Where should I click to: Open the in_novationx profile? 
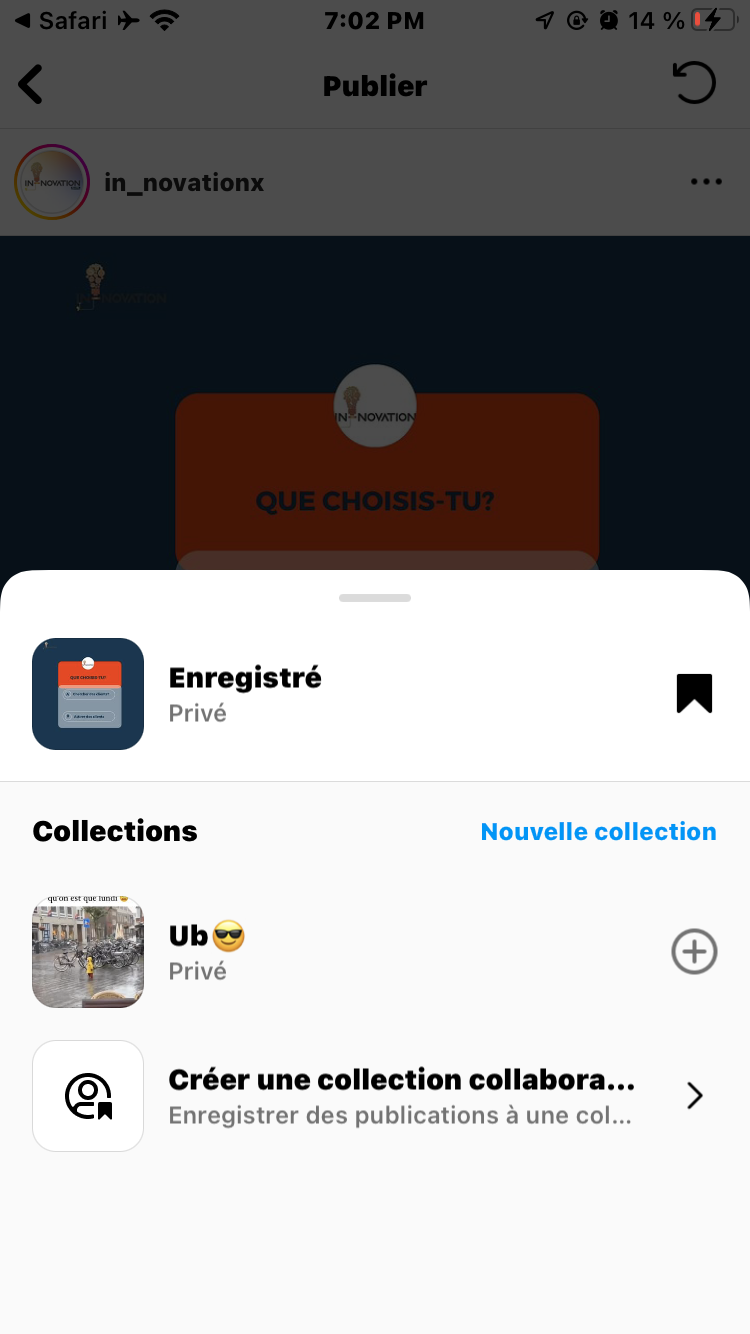click(184, 182)
